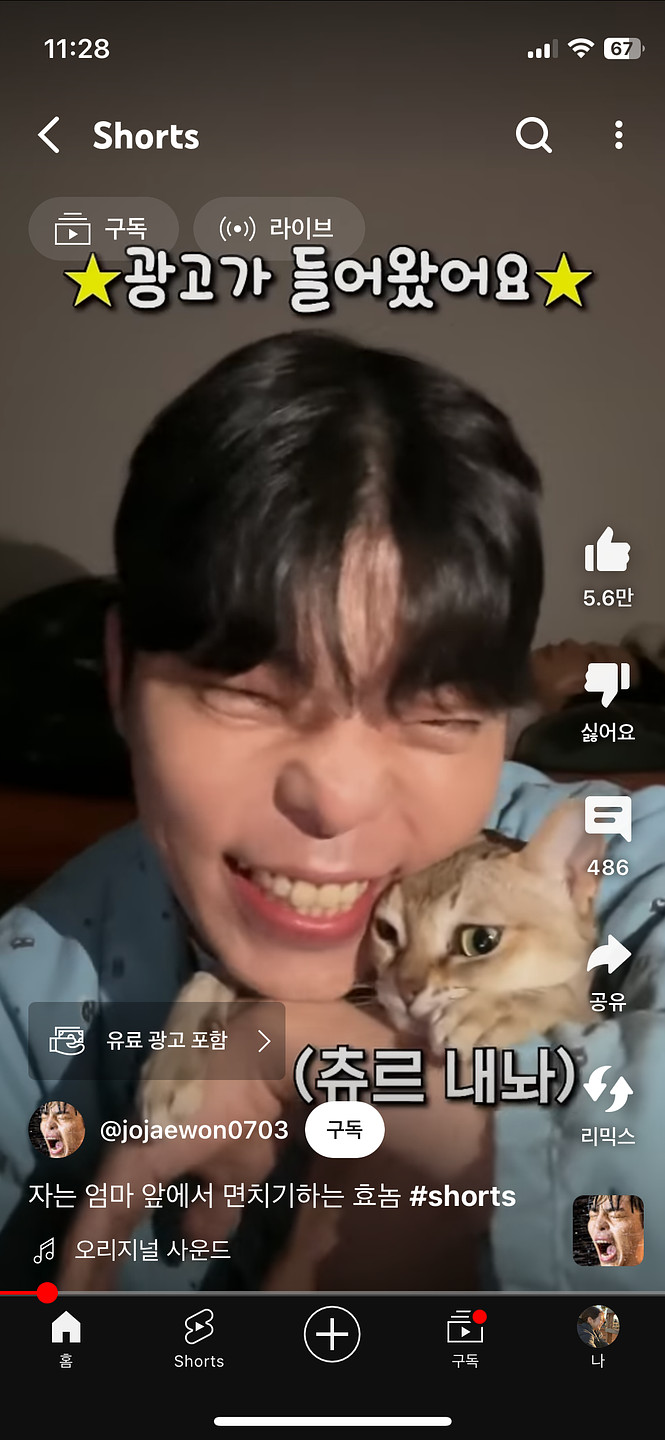The image size is (665, 1440).
Task: Dislike this Short (싫어요)
Action: 607,686
